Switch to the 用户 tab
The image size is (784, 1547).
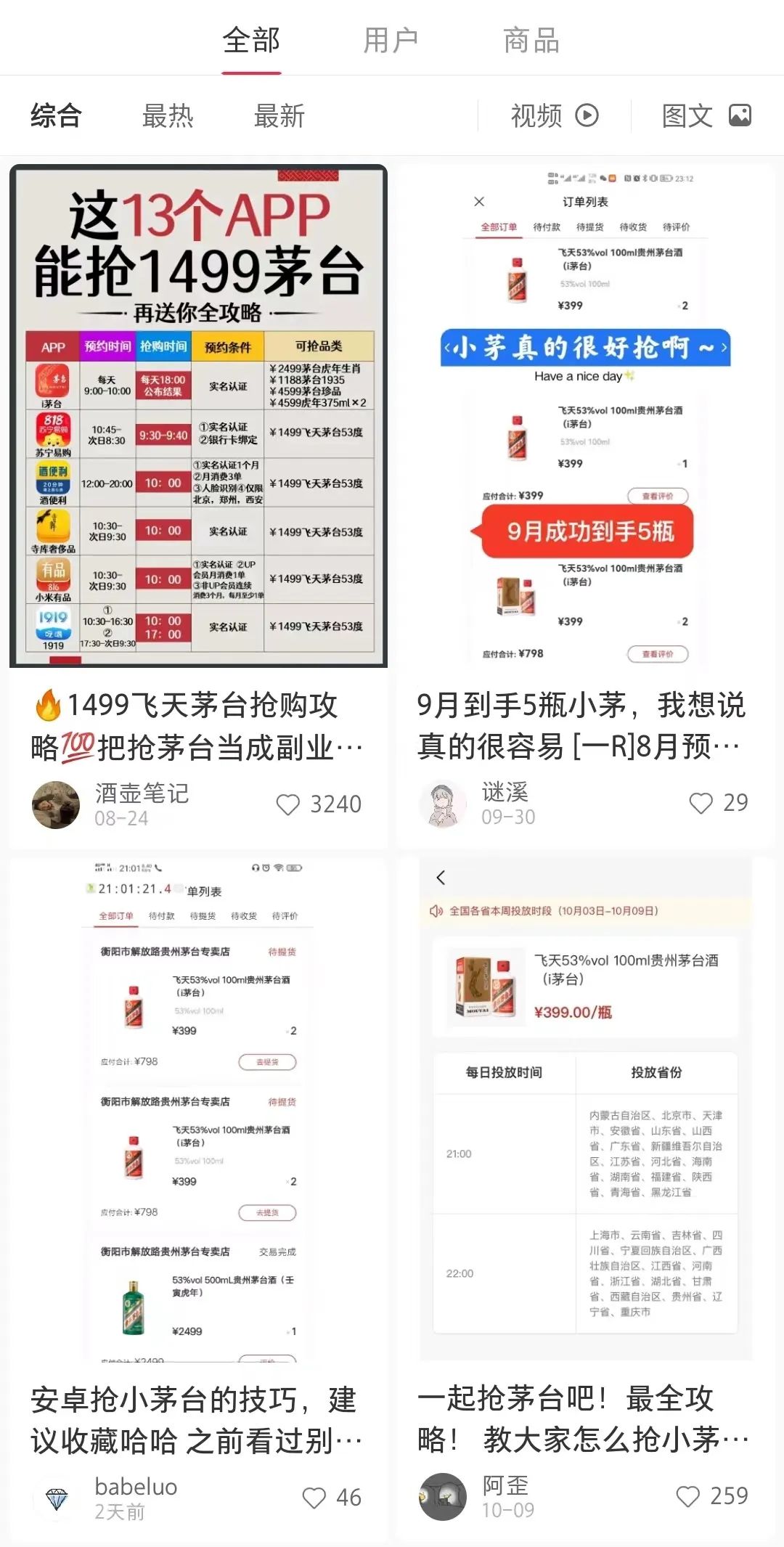(x=391, y=41)
